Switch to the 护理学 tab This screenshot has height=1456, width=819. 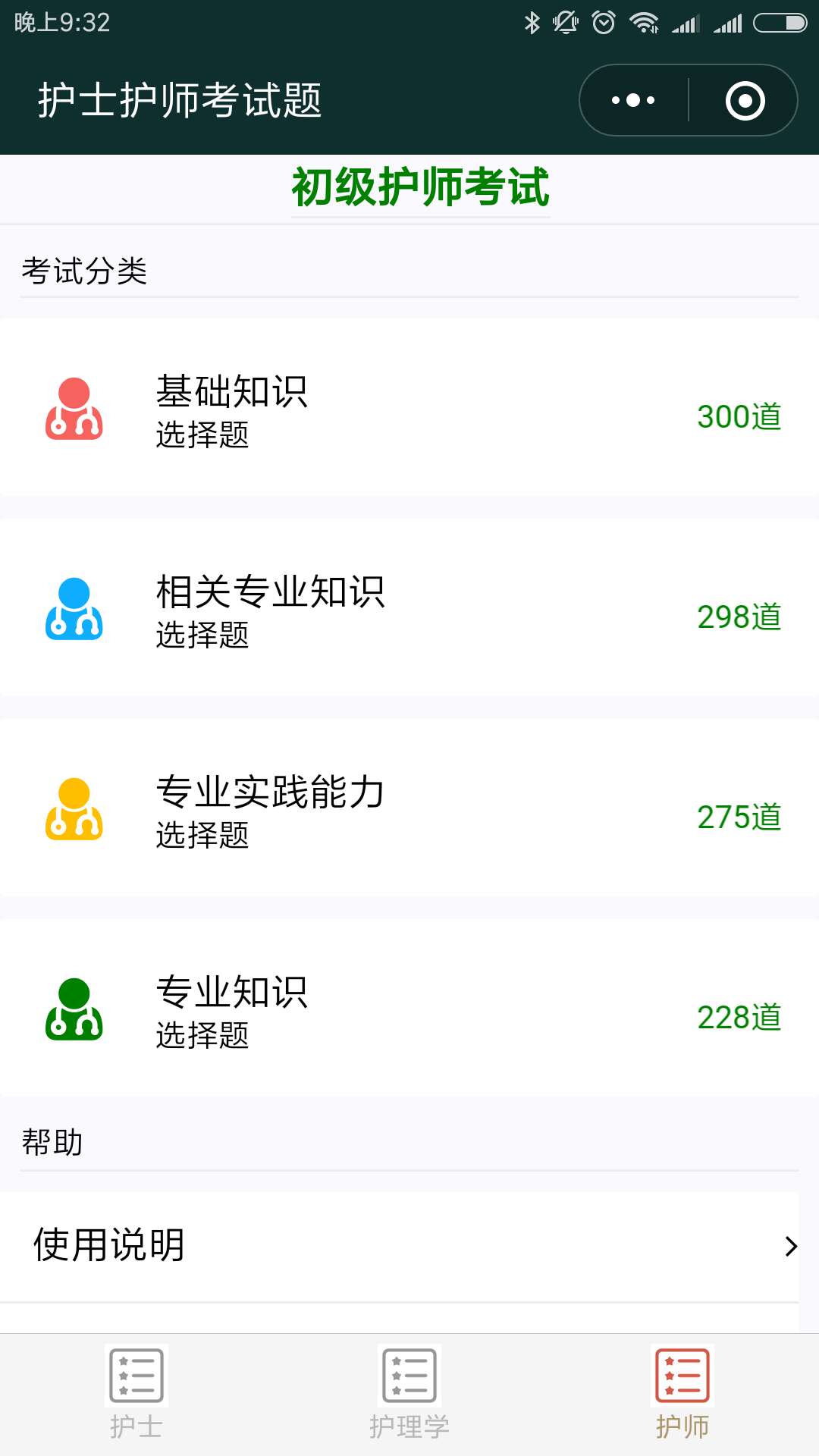[x=409, y=1394]
